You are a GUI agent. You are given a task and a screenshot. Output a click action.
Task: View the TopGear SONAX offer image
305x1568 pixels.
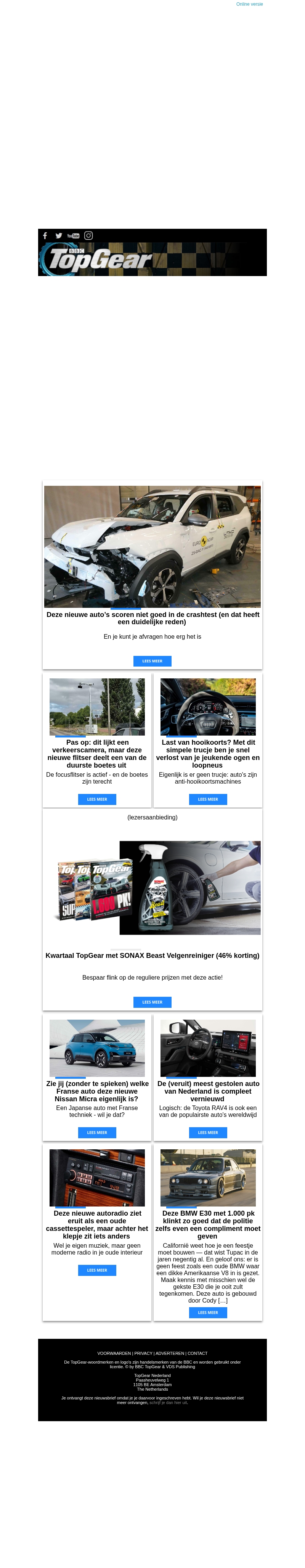(152, 887)
